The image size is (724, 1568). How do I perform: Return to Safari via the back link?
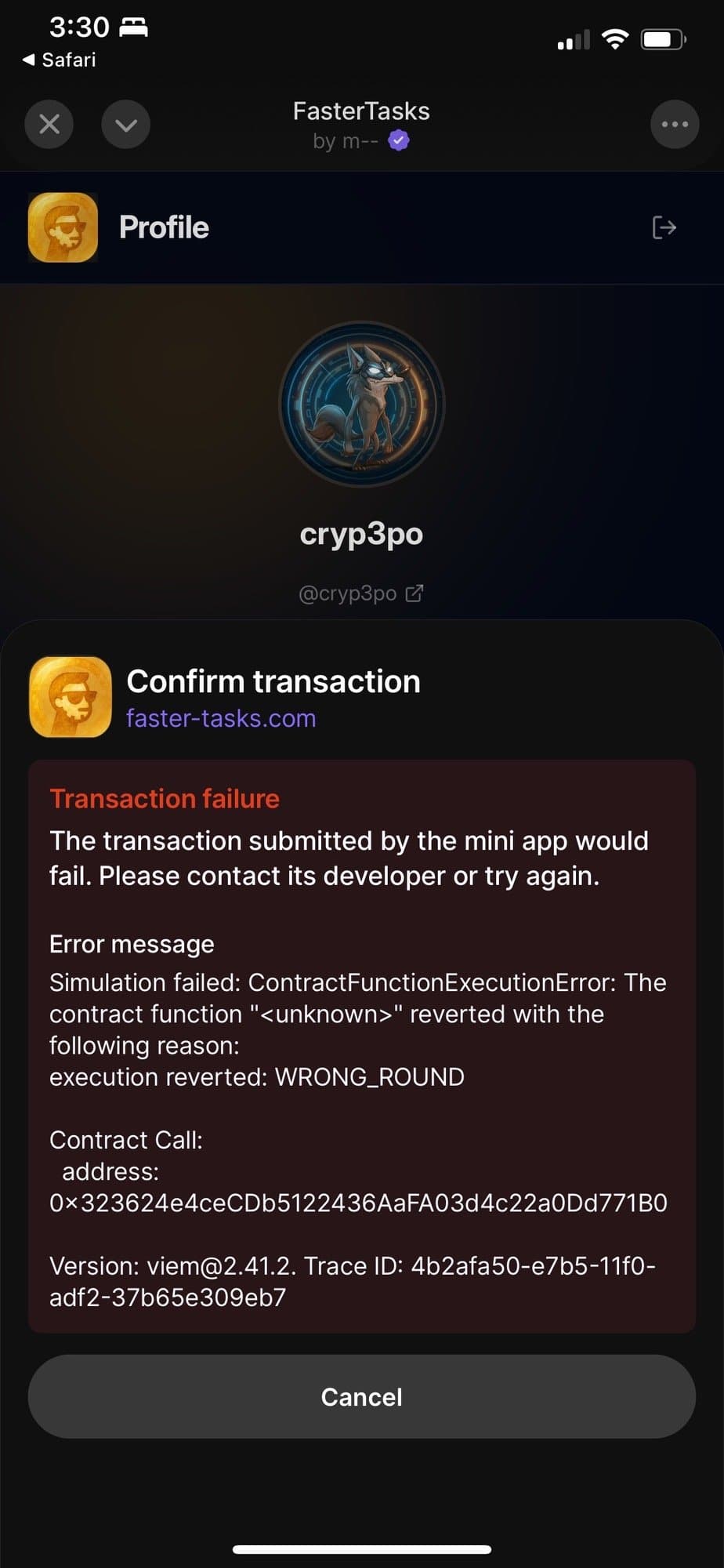pyautogui.click(x=60, y=60)
